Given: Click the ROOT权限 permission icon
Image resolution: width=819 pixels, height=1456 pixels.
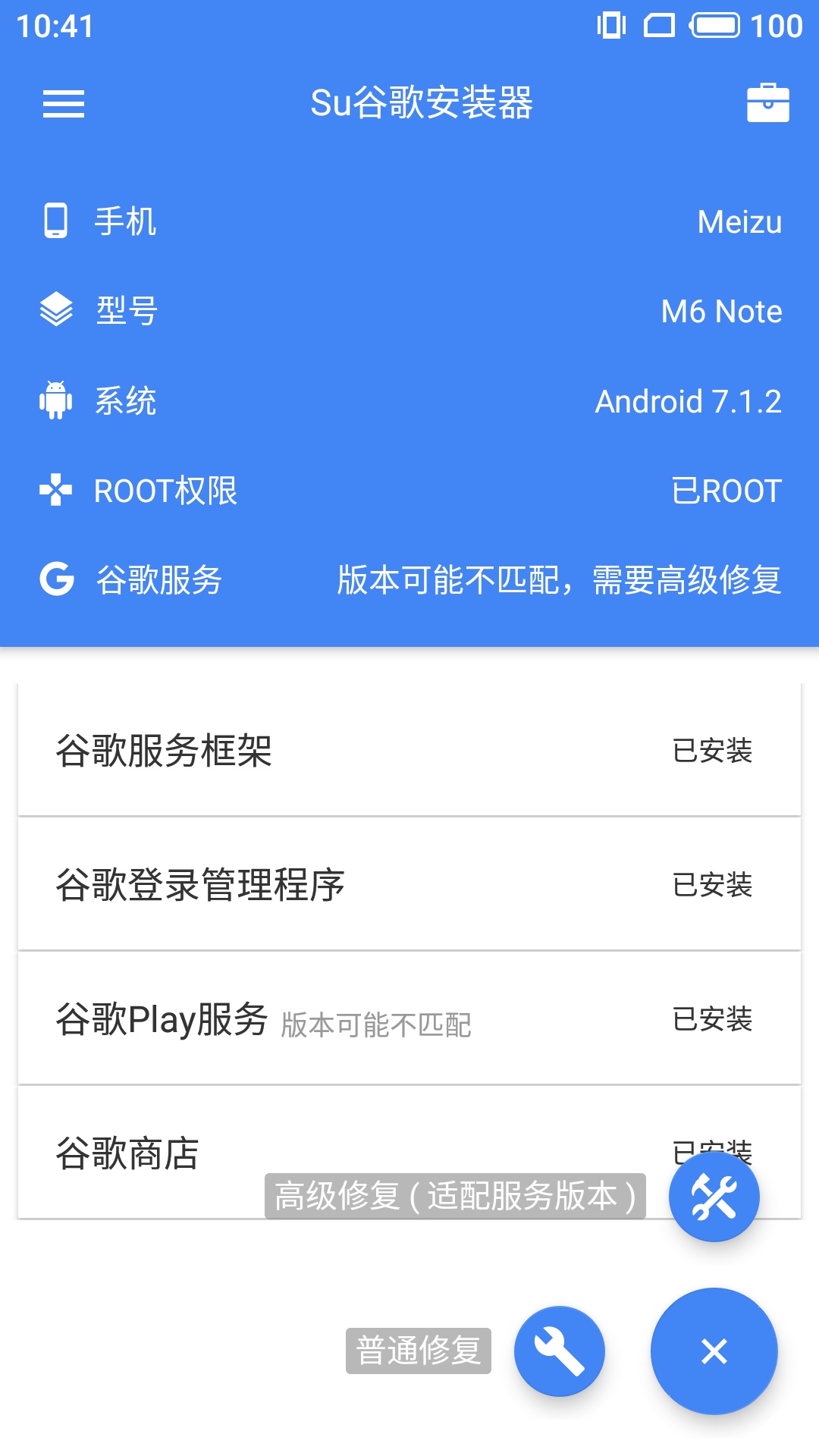Looking at the screenshot, I should point(57,491).
